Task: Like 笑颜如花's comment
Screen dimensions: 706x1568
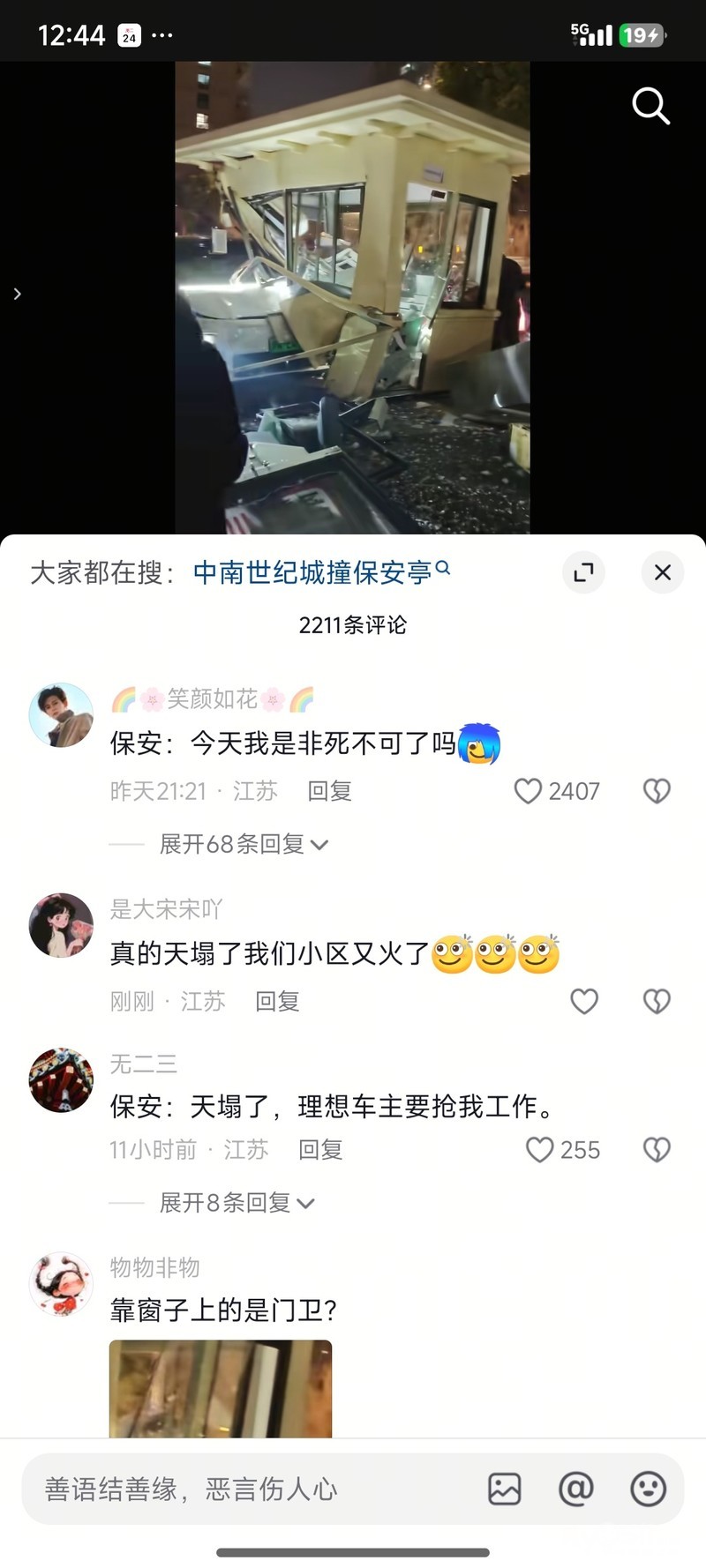Action: 529,791
